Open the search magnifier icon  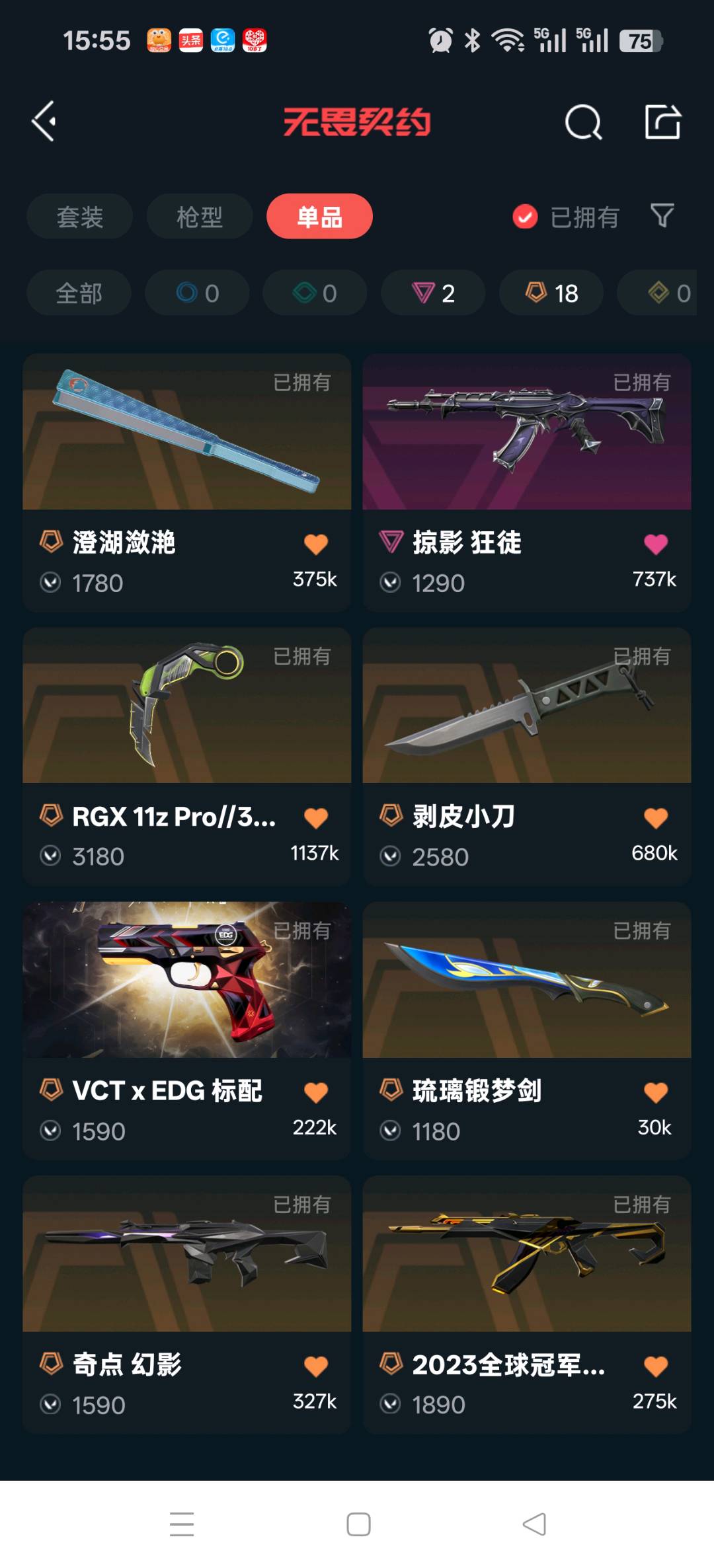coord(583,122)
